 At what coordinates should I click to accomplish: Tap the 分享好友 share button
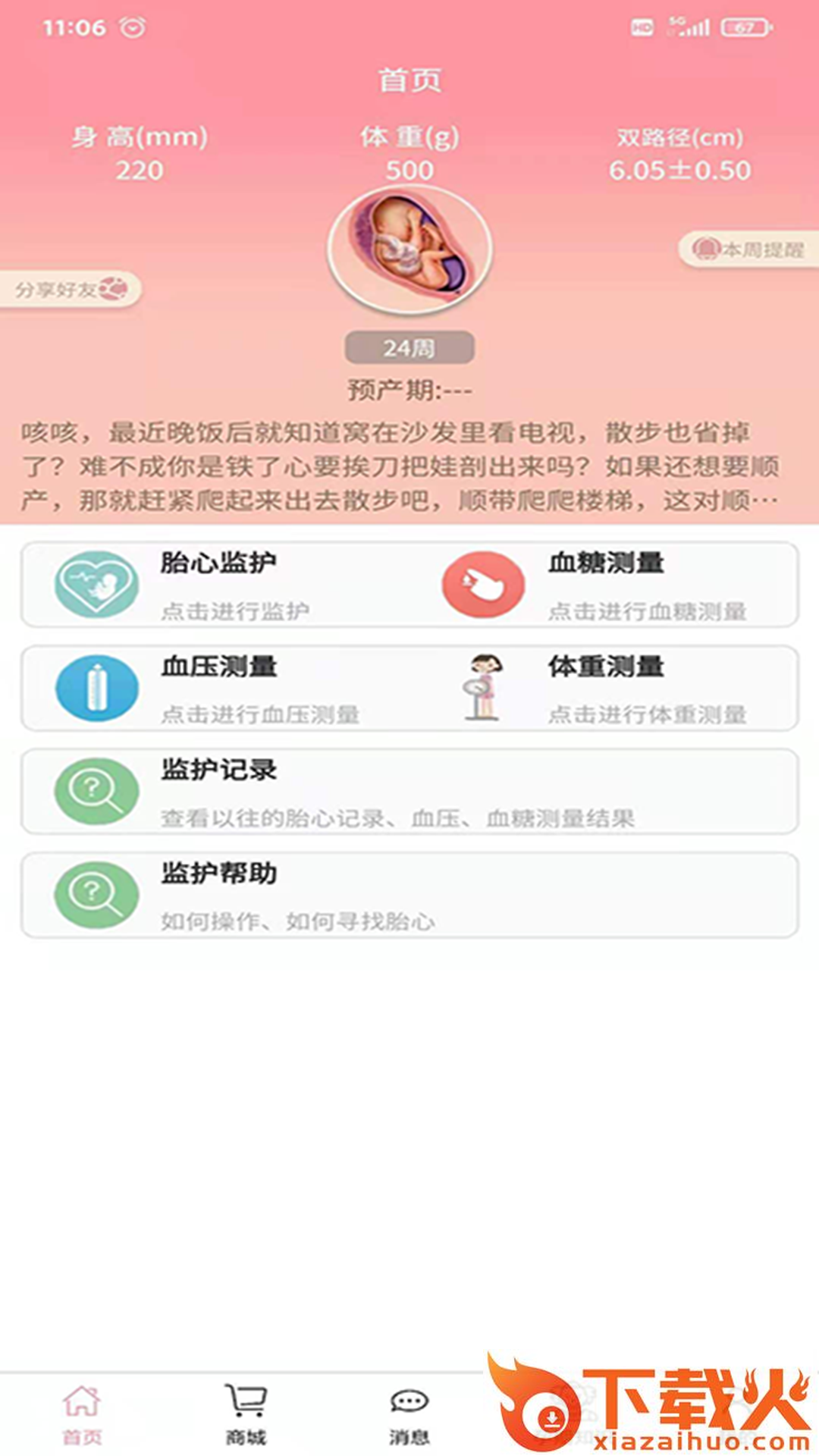click(x=70, y=290)
